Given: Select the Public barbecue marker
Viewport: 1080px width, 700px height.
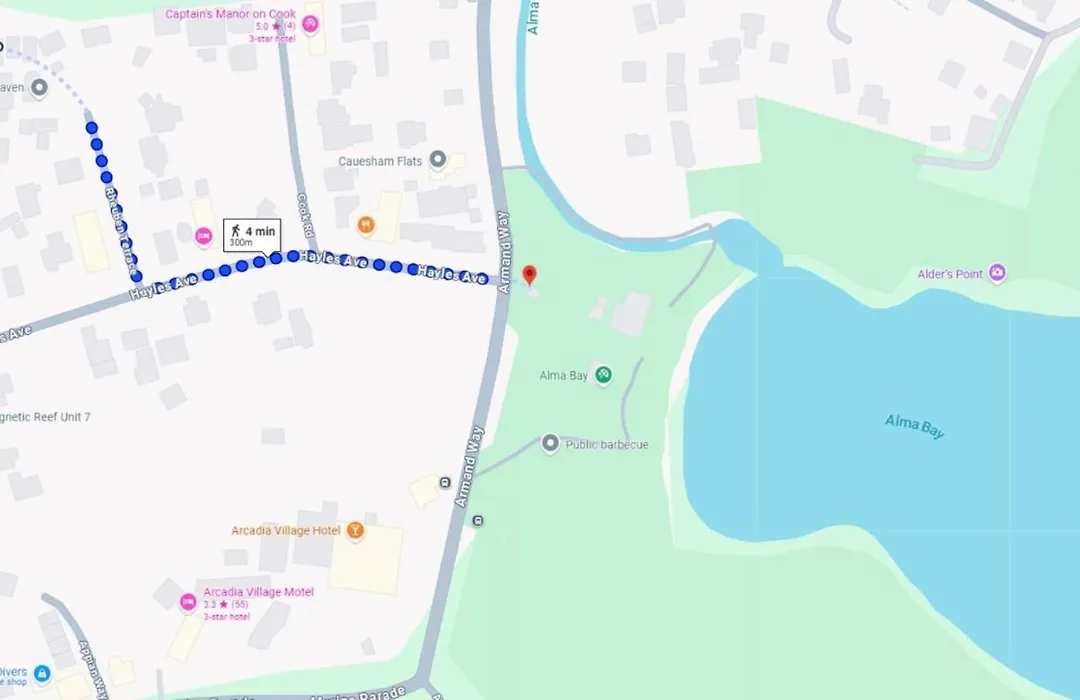Looking at the screenshot, I should 550,443.
